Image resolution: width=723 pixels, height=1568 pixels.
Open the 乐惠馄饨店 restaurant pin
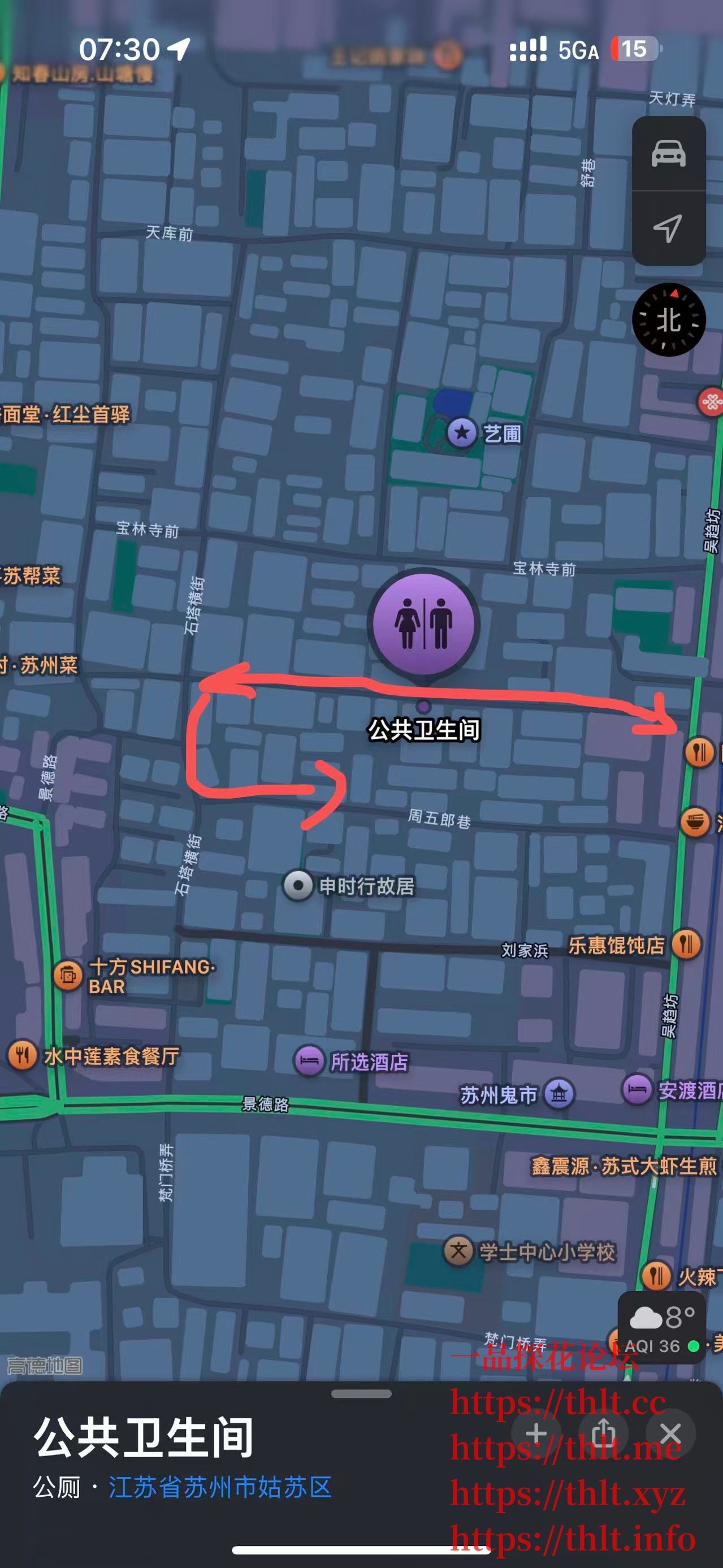(686, 945)
